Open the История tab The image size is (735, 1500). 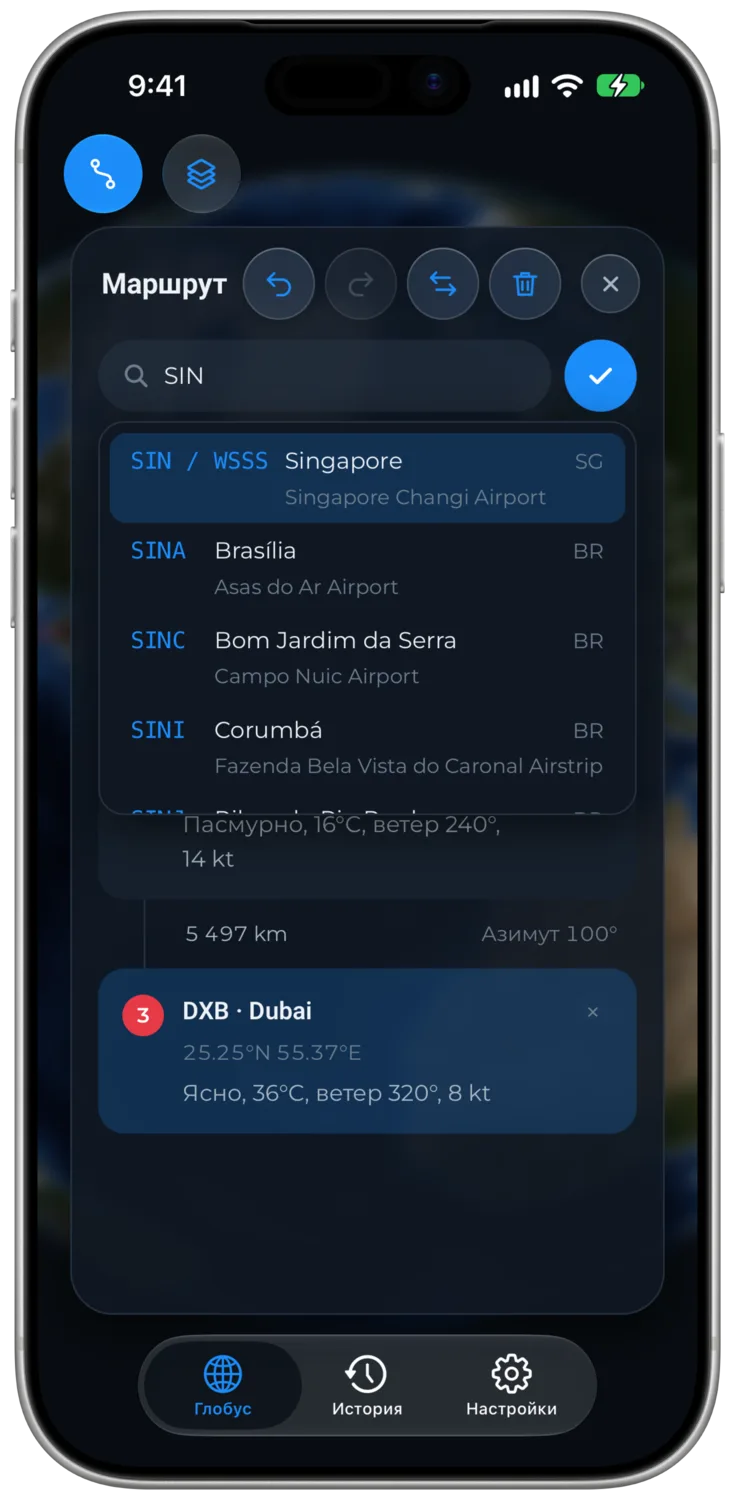point(367,1385)
